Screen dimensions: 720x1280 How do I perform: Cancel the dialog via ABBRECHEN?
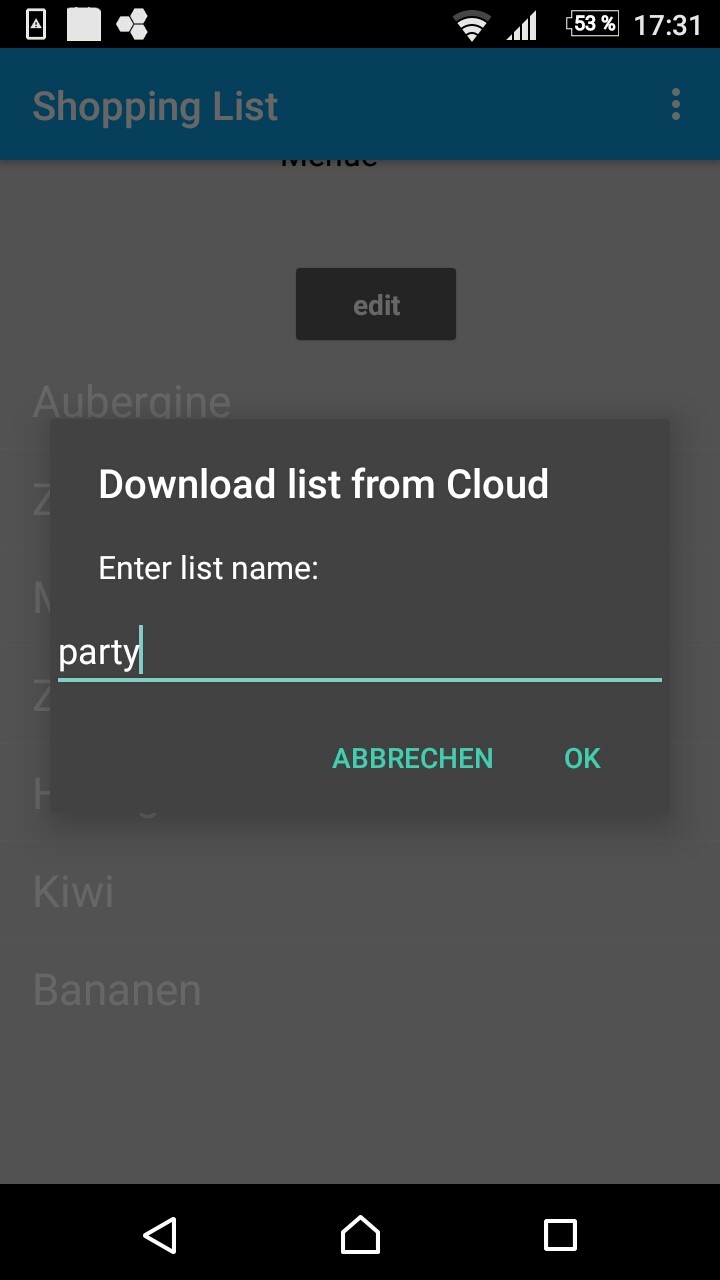coord(412,758)
